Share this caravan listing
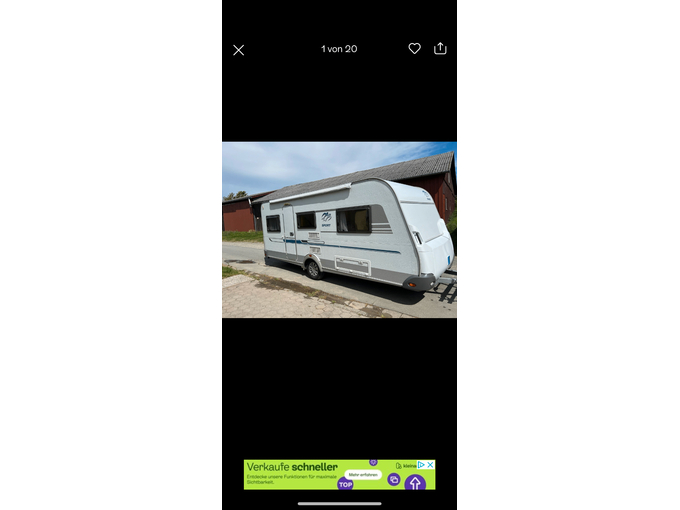Image resolution: width=680 pixels, height=510 pixels. click(x=440, y=48)
